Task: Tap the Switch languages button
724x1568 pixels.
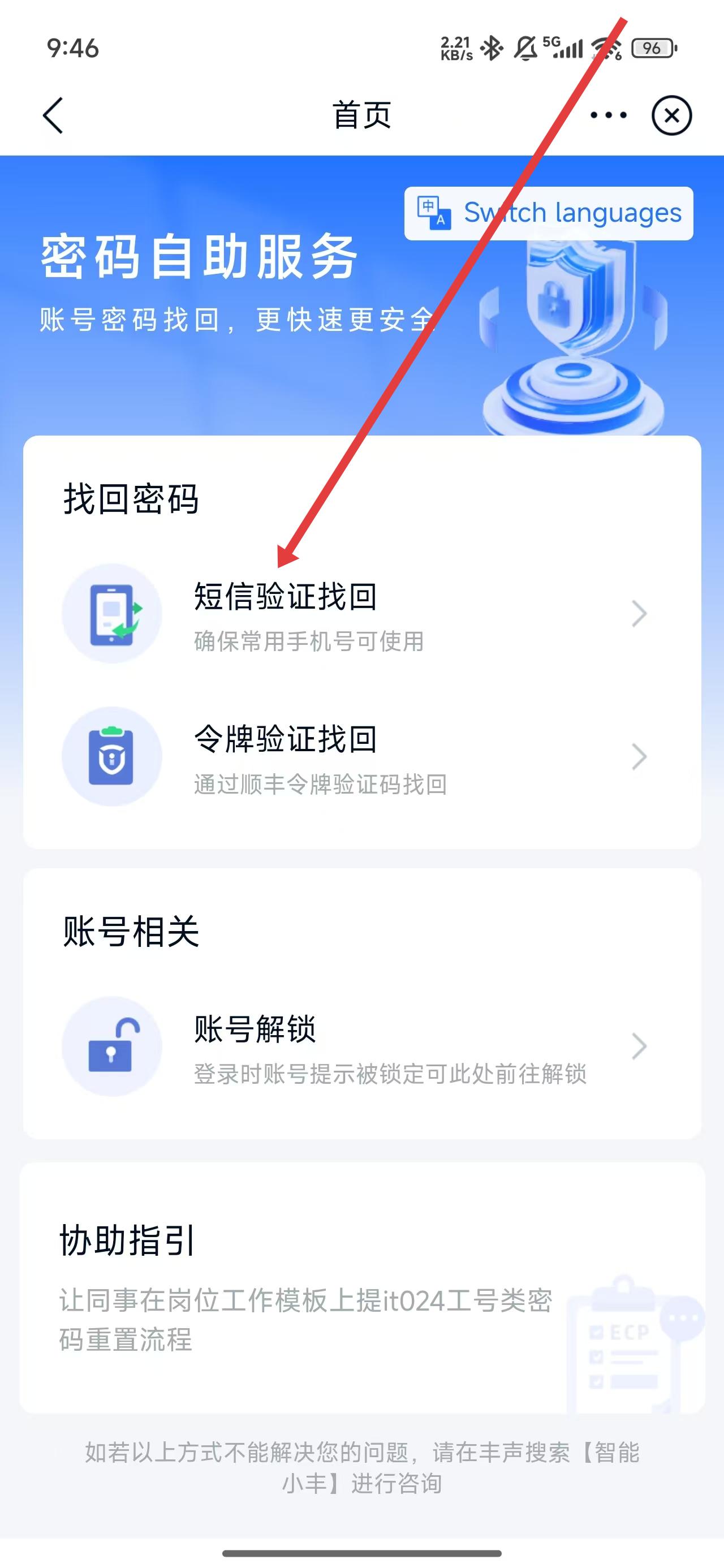Action: (549, 214)
